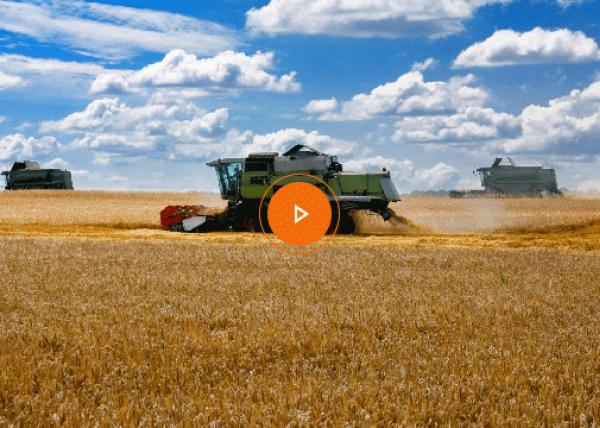
Task: Play the combine harvester video
Action: [x=299, y=214]
